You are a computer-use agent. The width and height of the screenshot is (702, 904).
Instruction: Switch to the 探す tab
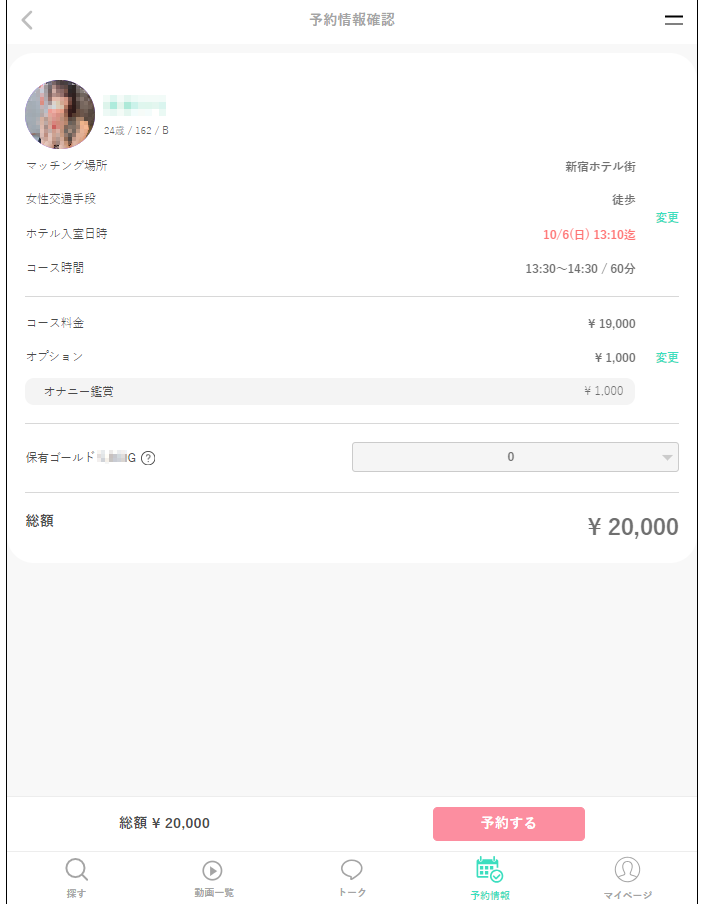(x=77, y=877)
